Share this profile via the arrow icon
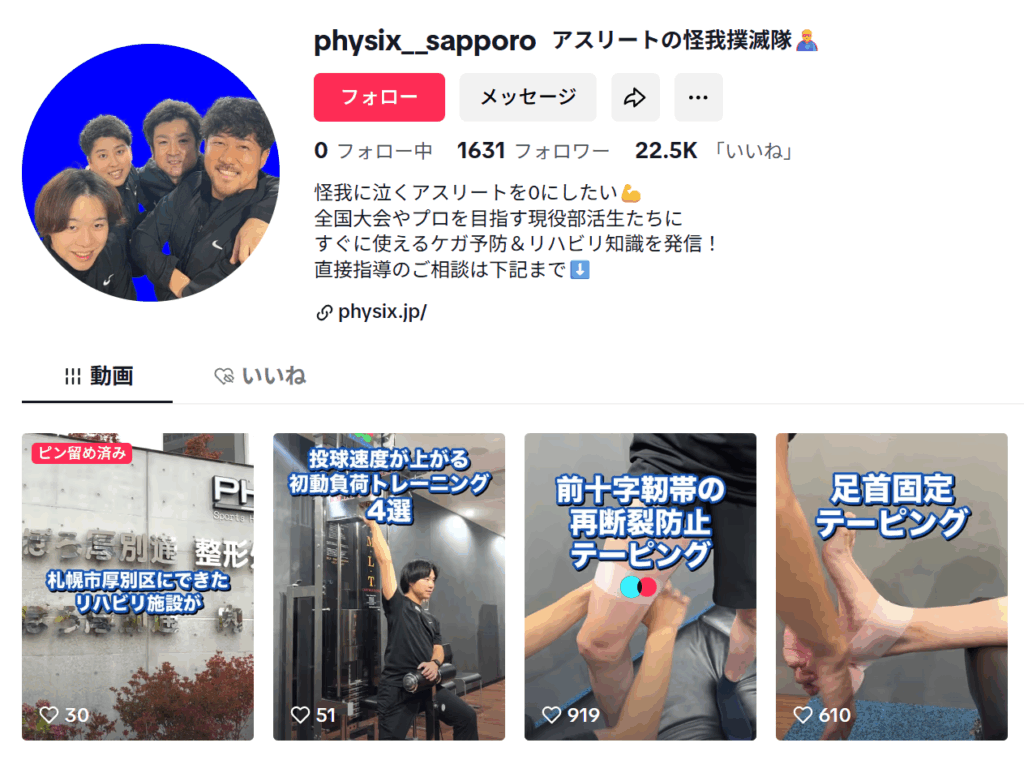Image resolution: width=1024 pixels, height=760 pixels. pos(635,97)
